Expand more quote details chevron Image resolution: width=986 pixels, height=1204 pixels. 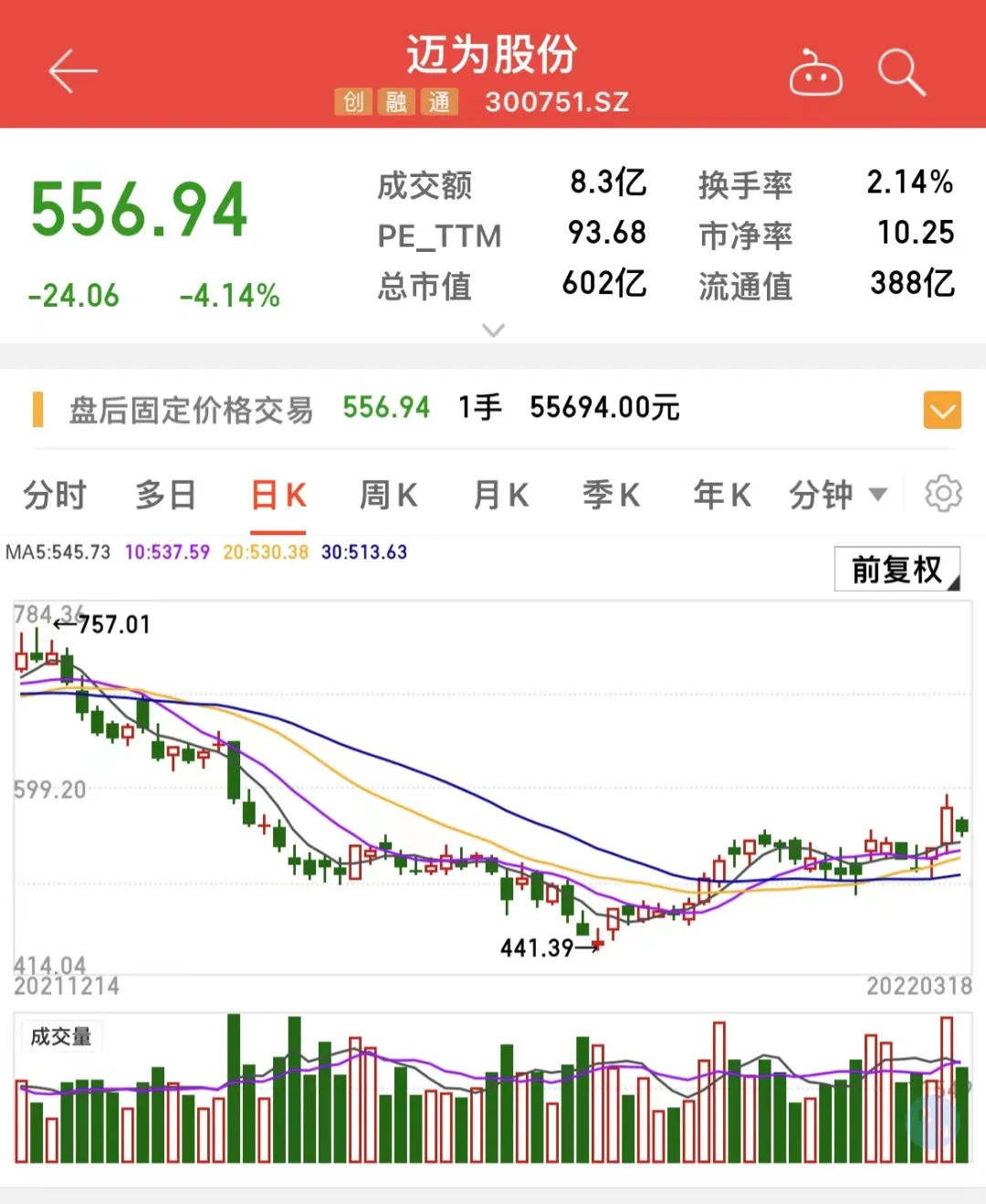[x=493, y=330]
